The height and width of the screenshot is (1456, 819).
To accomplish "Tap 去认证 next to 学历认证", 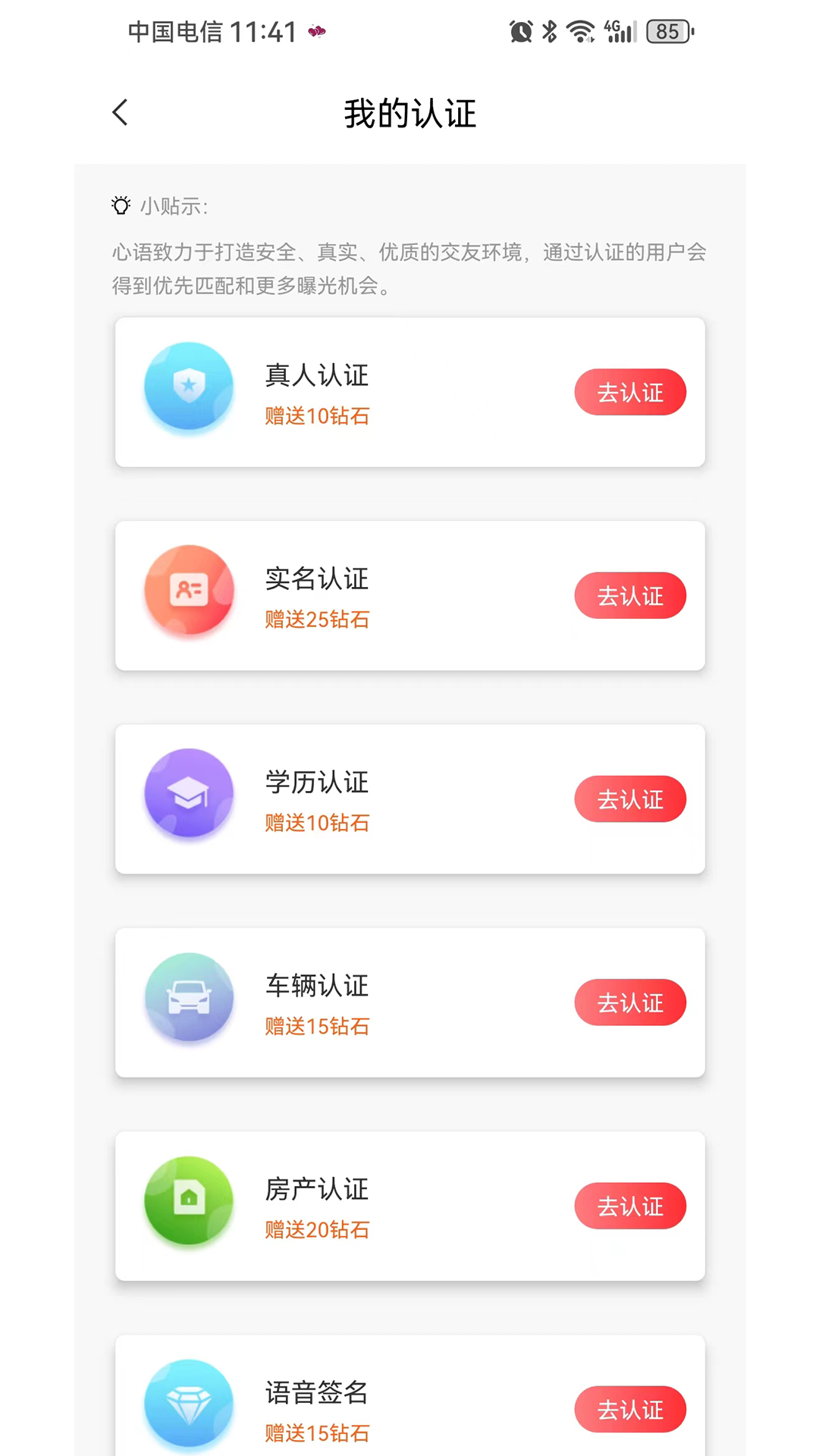I will [629, 799].
